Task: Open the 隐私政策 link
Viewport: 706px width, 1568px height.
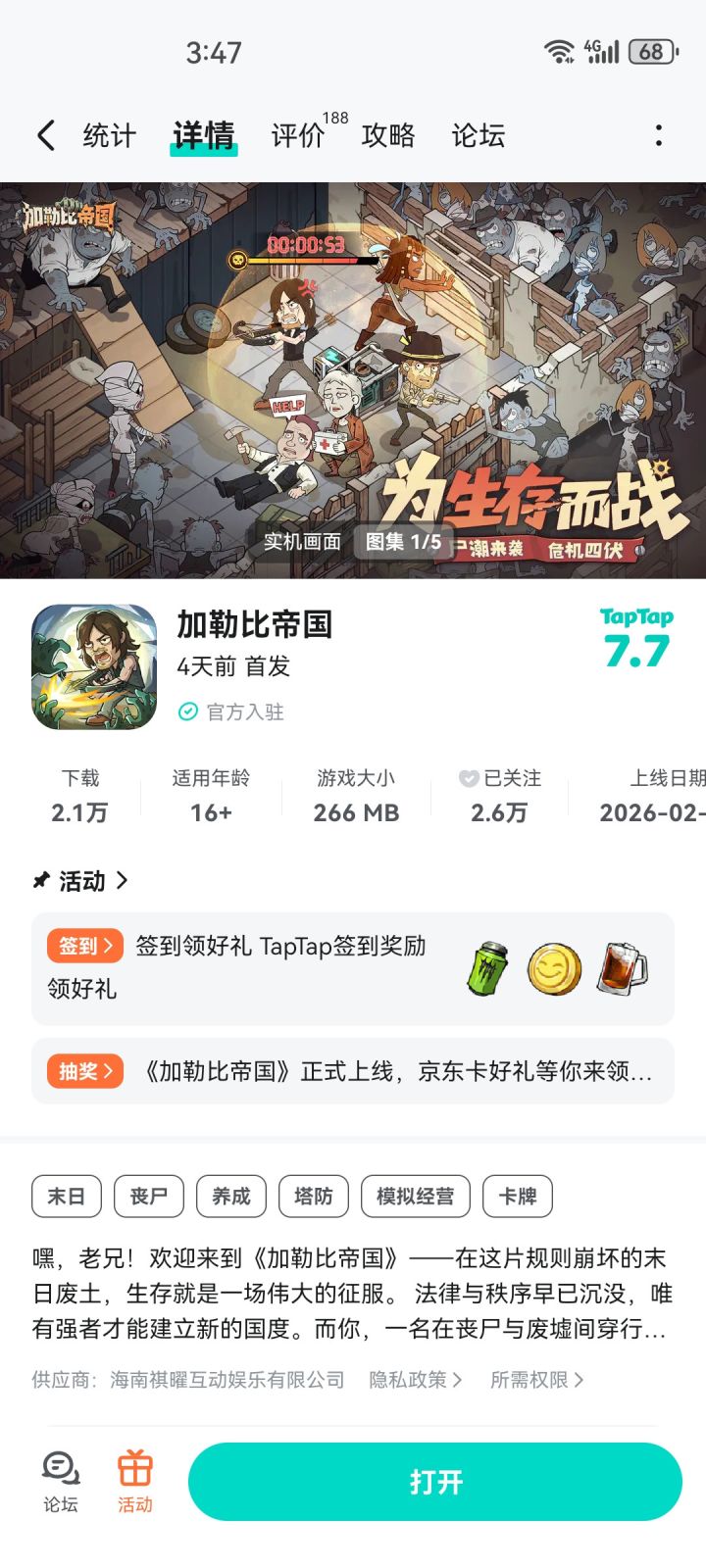Action: 409,1380
